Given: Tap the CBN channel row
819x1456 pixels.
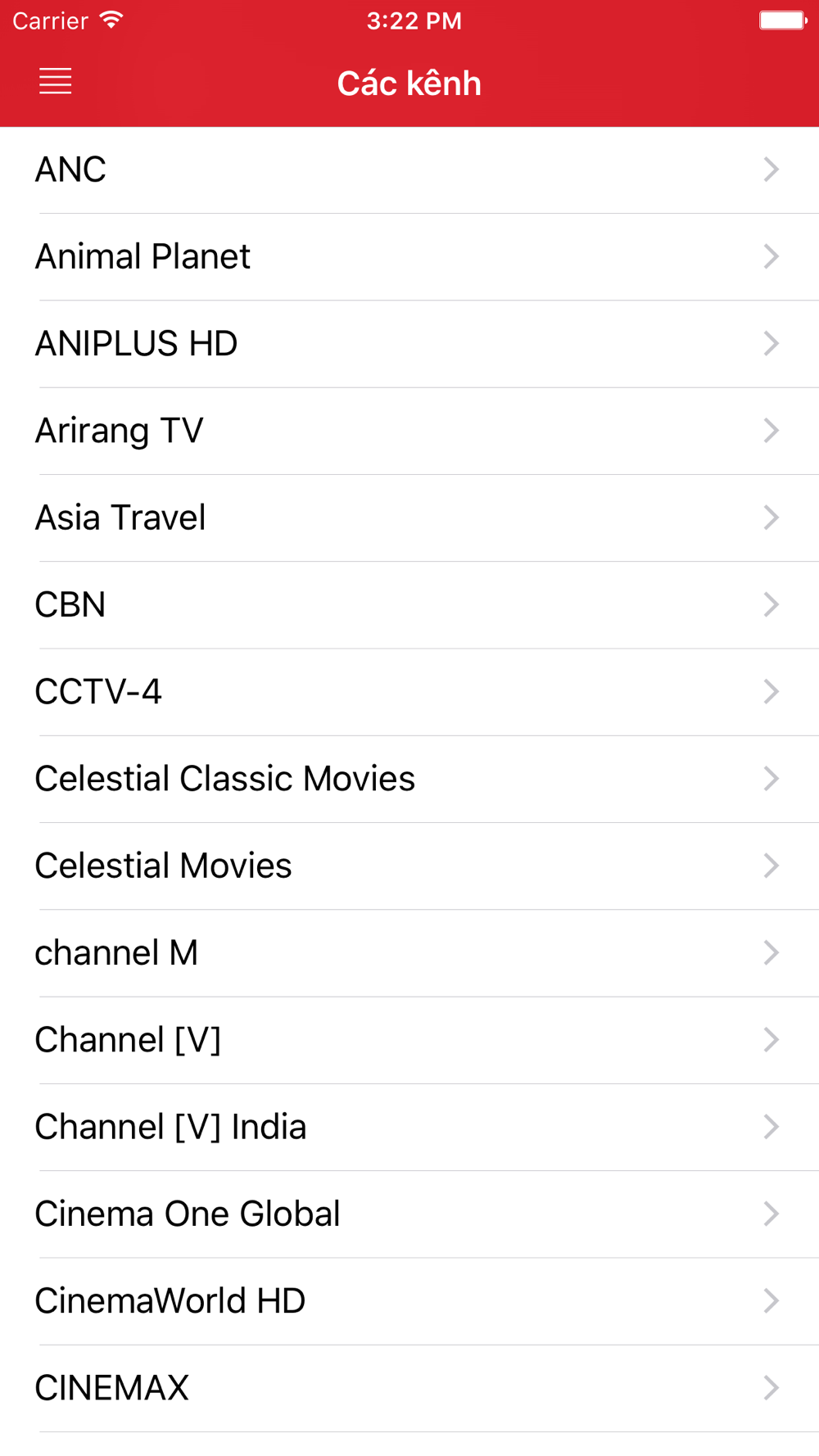Looking at the screenshot, I should tap(409, 605).
